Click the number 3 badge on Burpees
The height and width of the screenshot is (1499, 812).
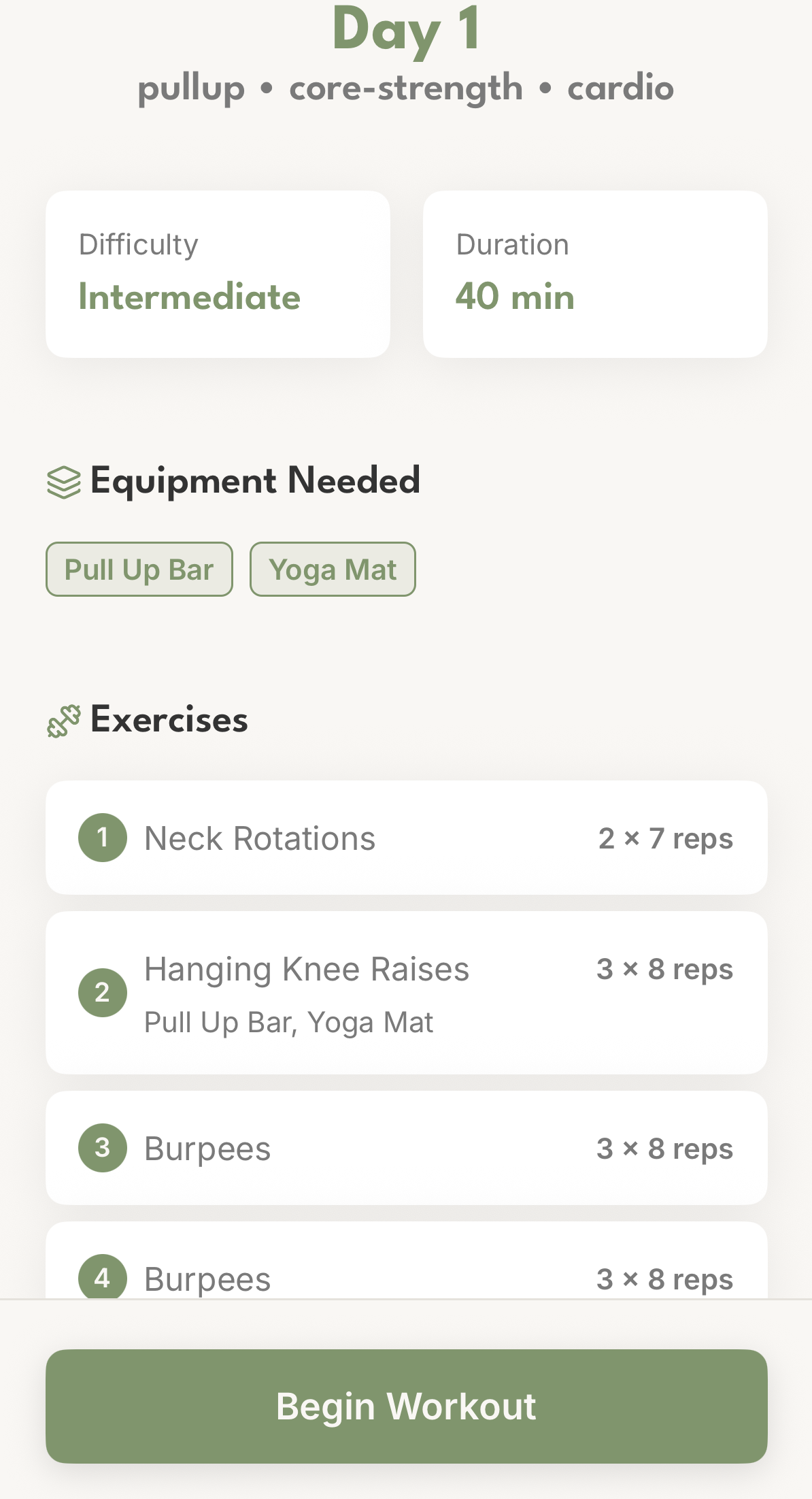103,1147
